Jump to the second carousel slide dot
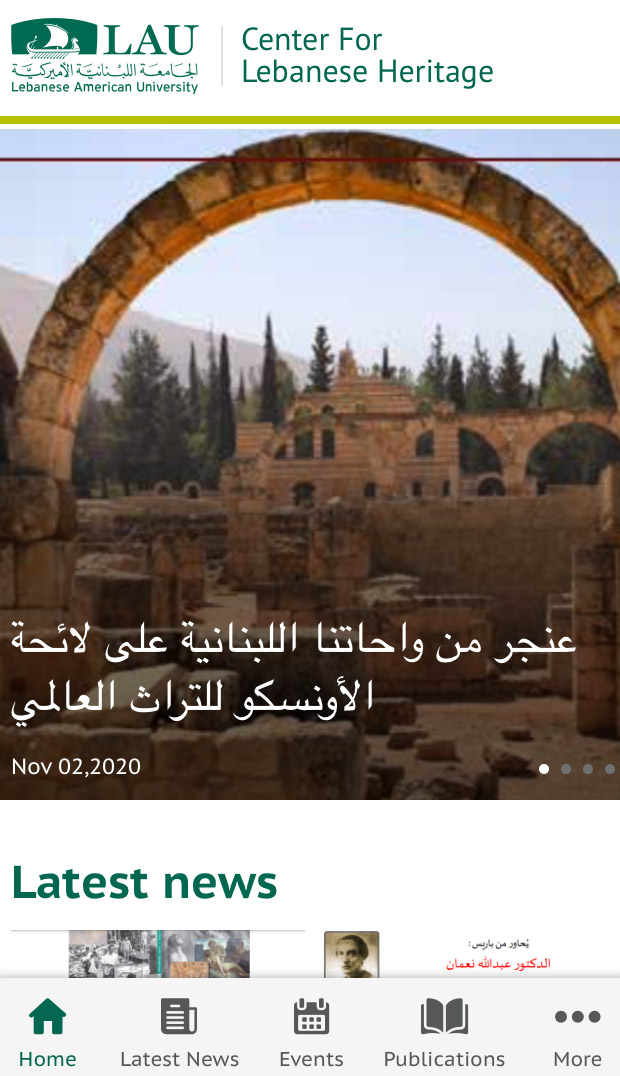Image resolution: width=620 pixels, height=1076 pixels. [566, 769]
